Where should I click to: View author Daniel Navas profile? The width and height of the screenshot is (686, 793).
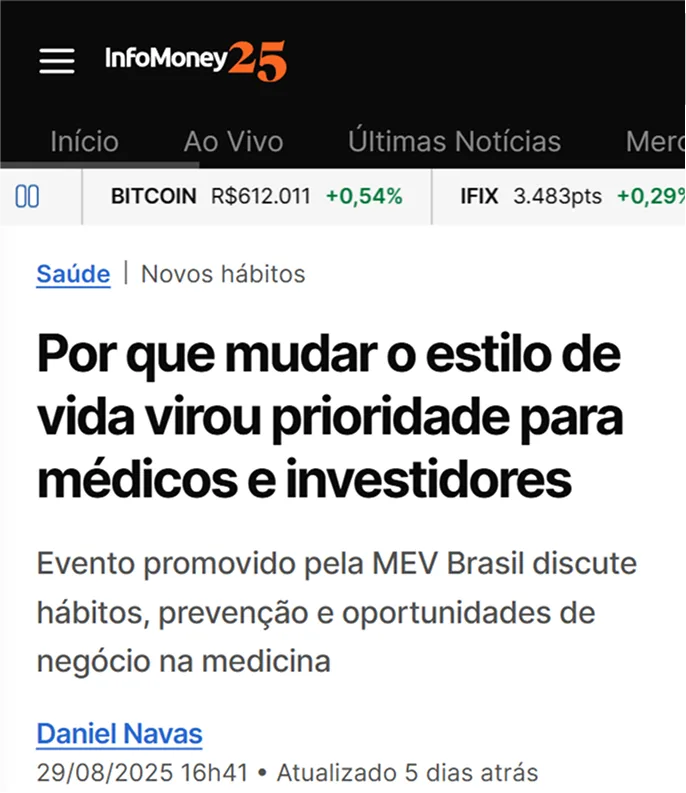click(119, 734)
